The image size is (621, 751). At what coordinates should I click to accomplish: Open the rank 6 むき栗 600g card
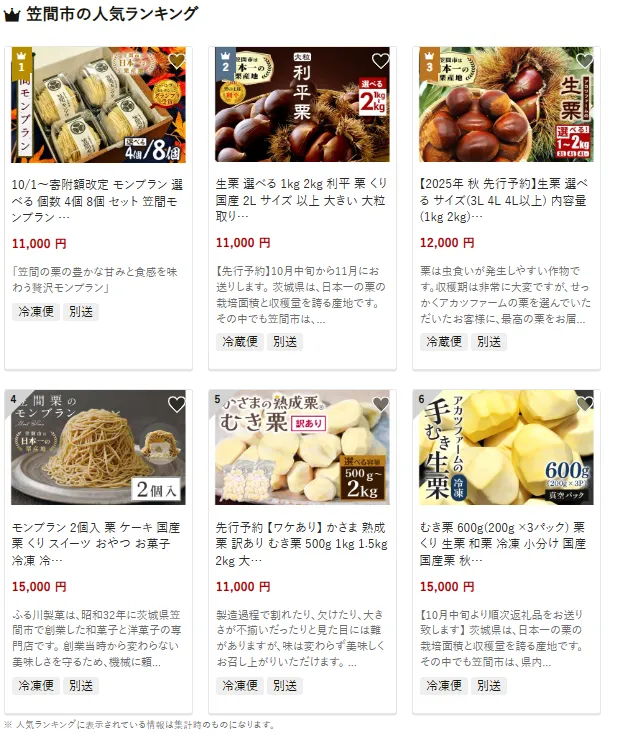coord(506,544)
